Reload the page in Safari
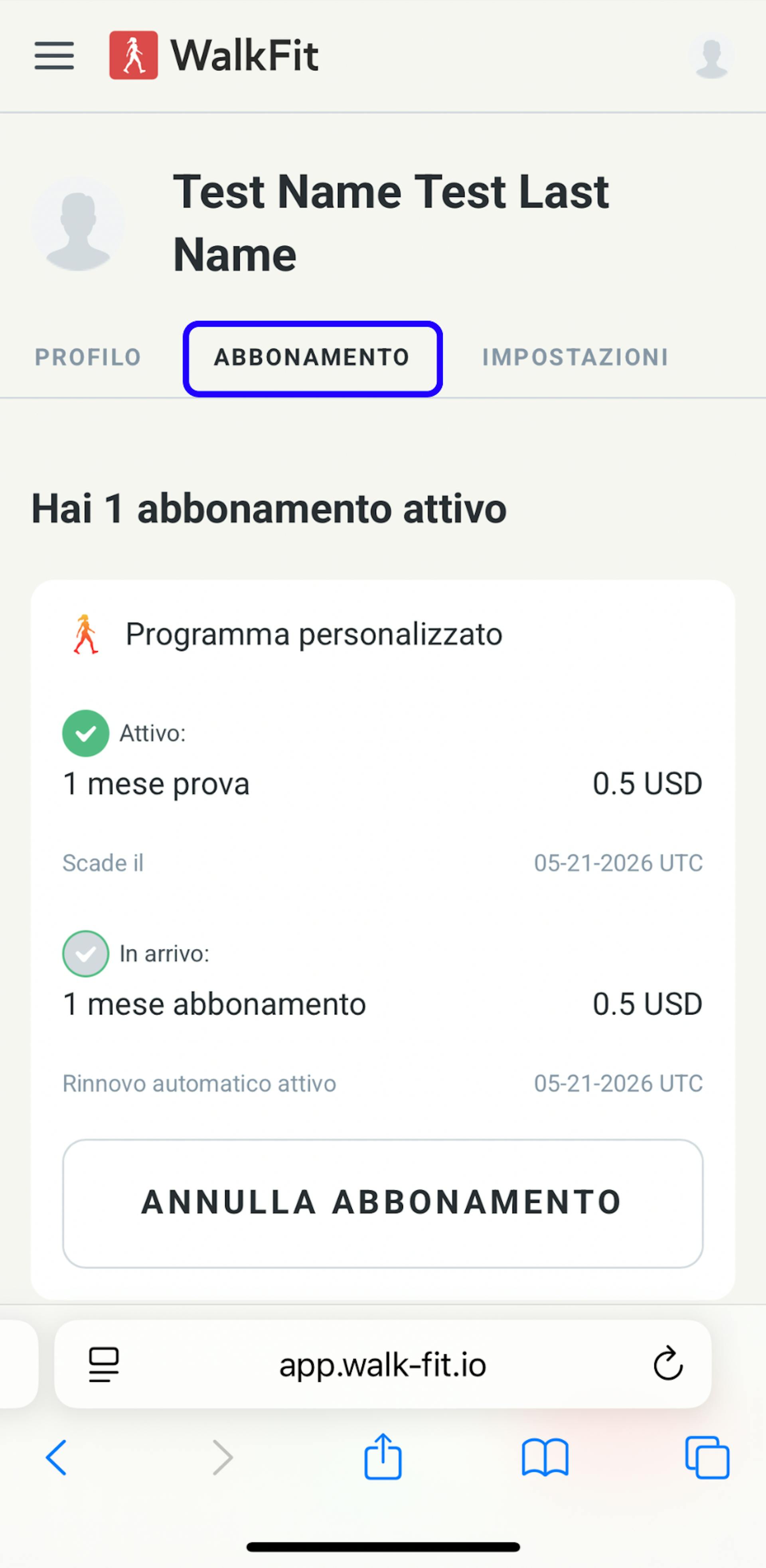Screen dimensions: 766x1568 (668, 1364)
